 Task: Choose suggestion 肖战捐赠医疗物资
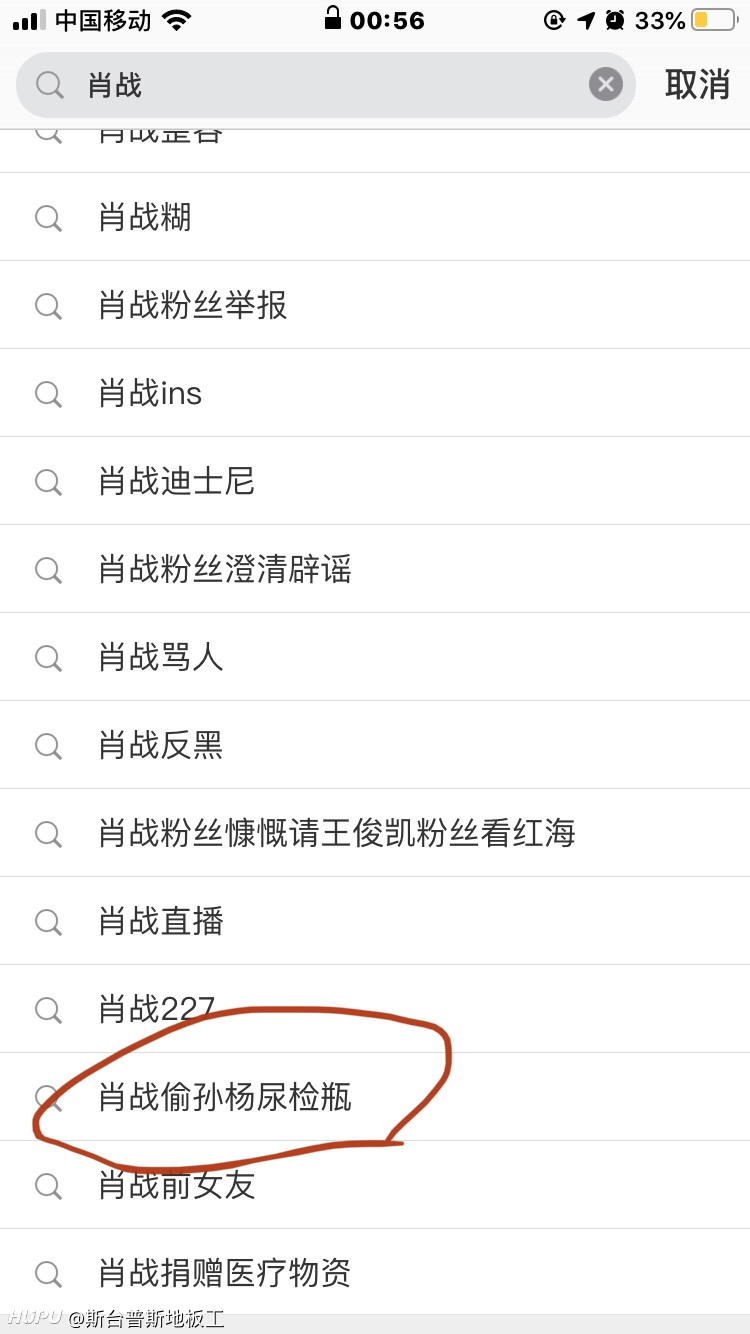pos(375,1272)
